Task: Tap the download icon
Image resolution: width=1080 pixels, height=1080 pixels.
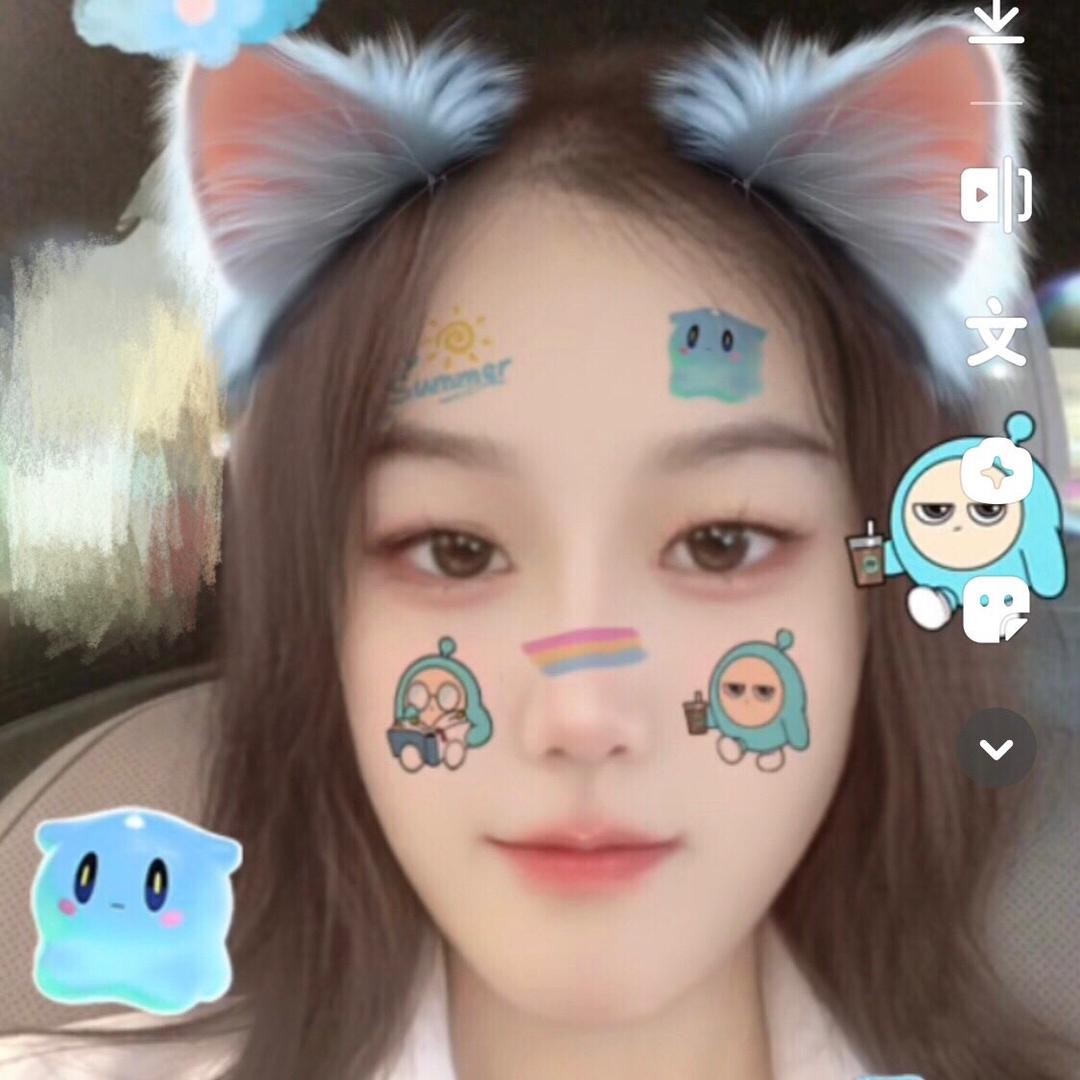Action: point(996,22)
